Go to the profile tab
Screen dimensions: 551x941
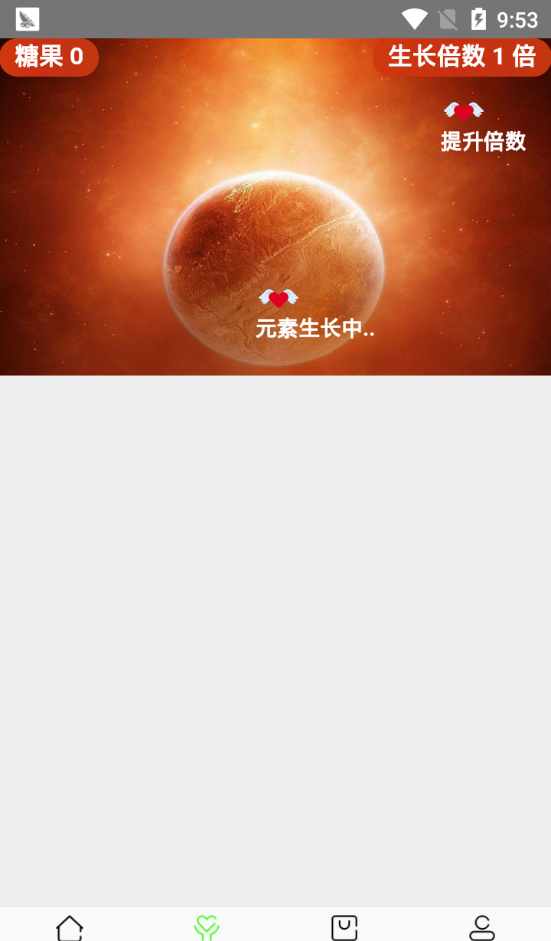tap(482, 927)
